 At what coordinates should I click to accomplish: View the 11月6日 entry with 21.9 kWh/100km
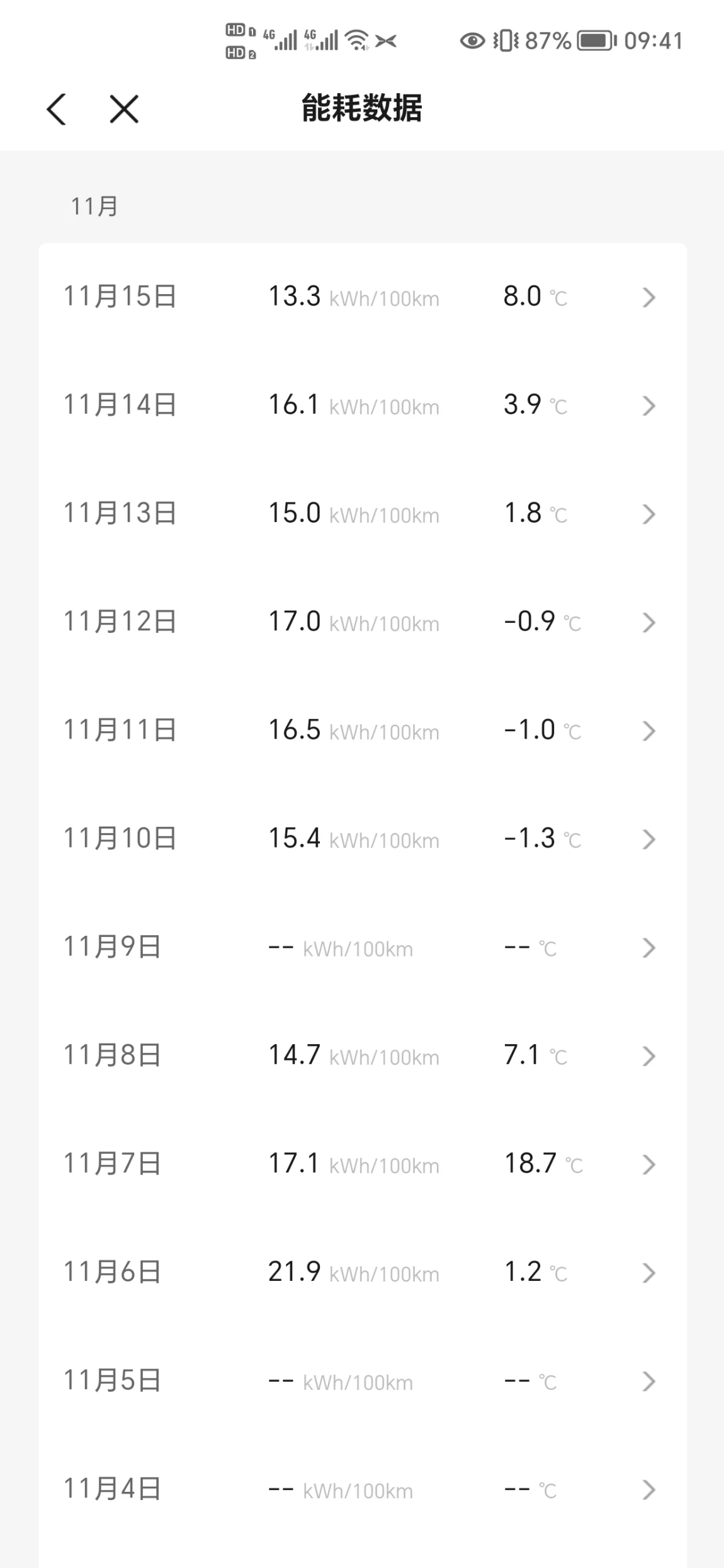[362, 1271]
